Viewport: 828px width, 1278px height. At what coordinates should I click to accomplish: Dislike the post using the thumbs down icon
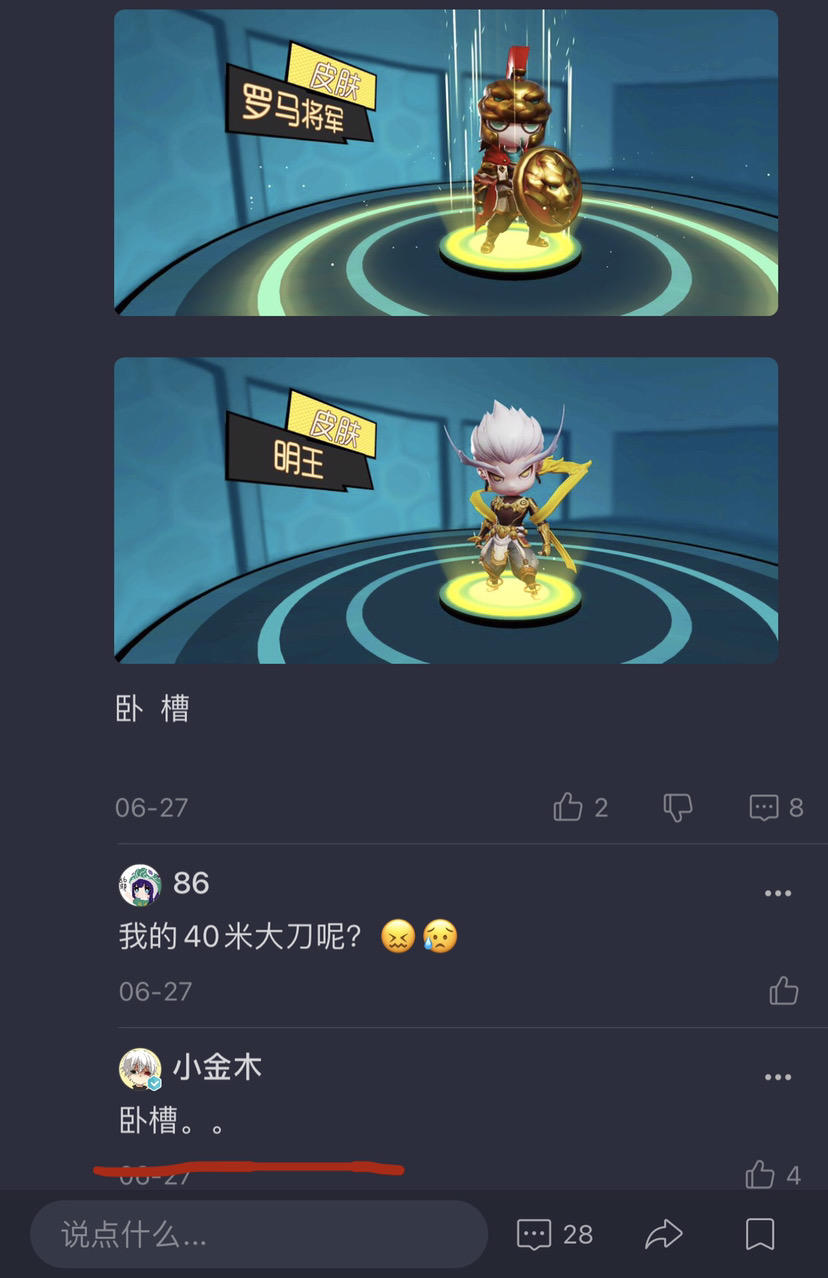click(x=677, y=808)
